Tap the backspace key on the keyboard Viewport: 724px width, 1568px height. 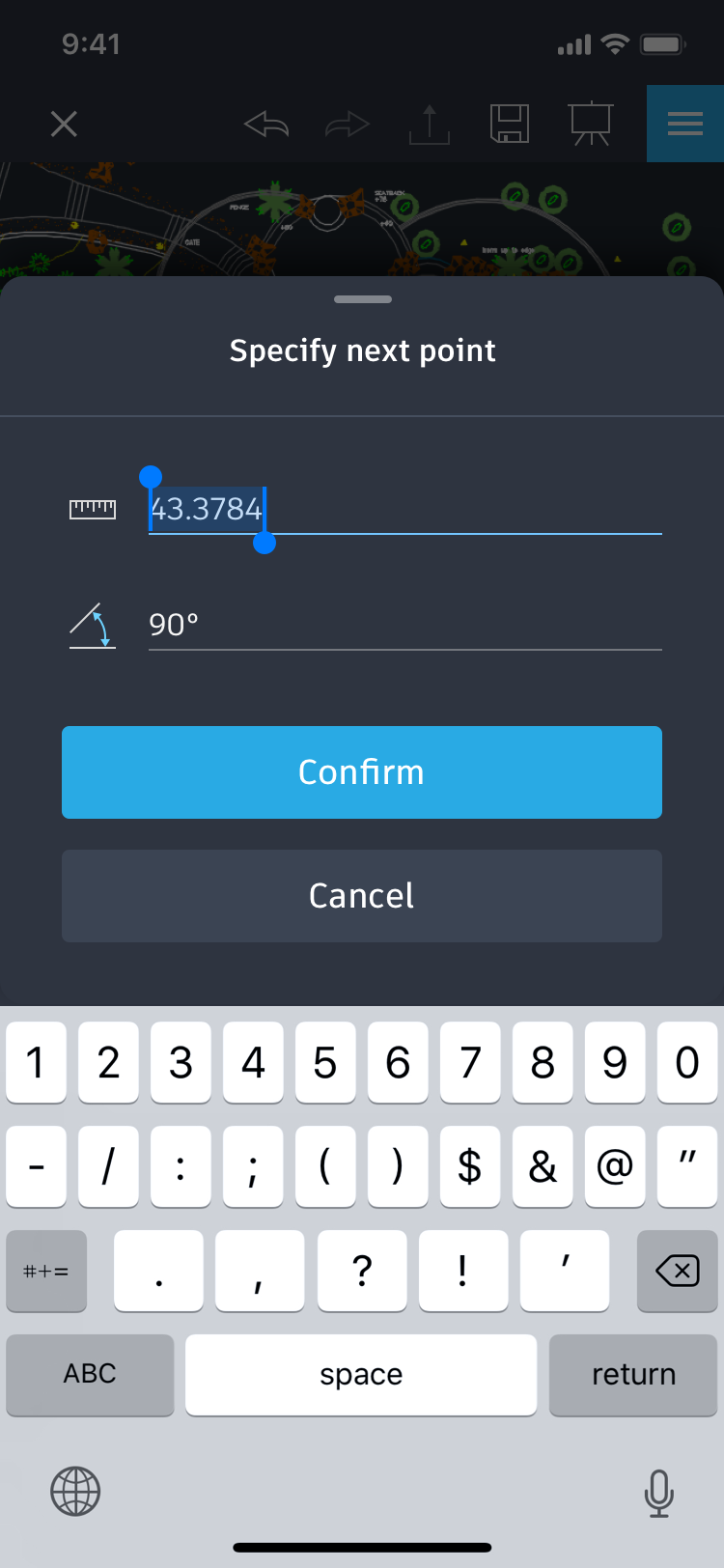tap(678, 1271)
